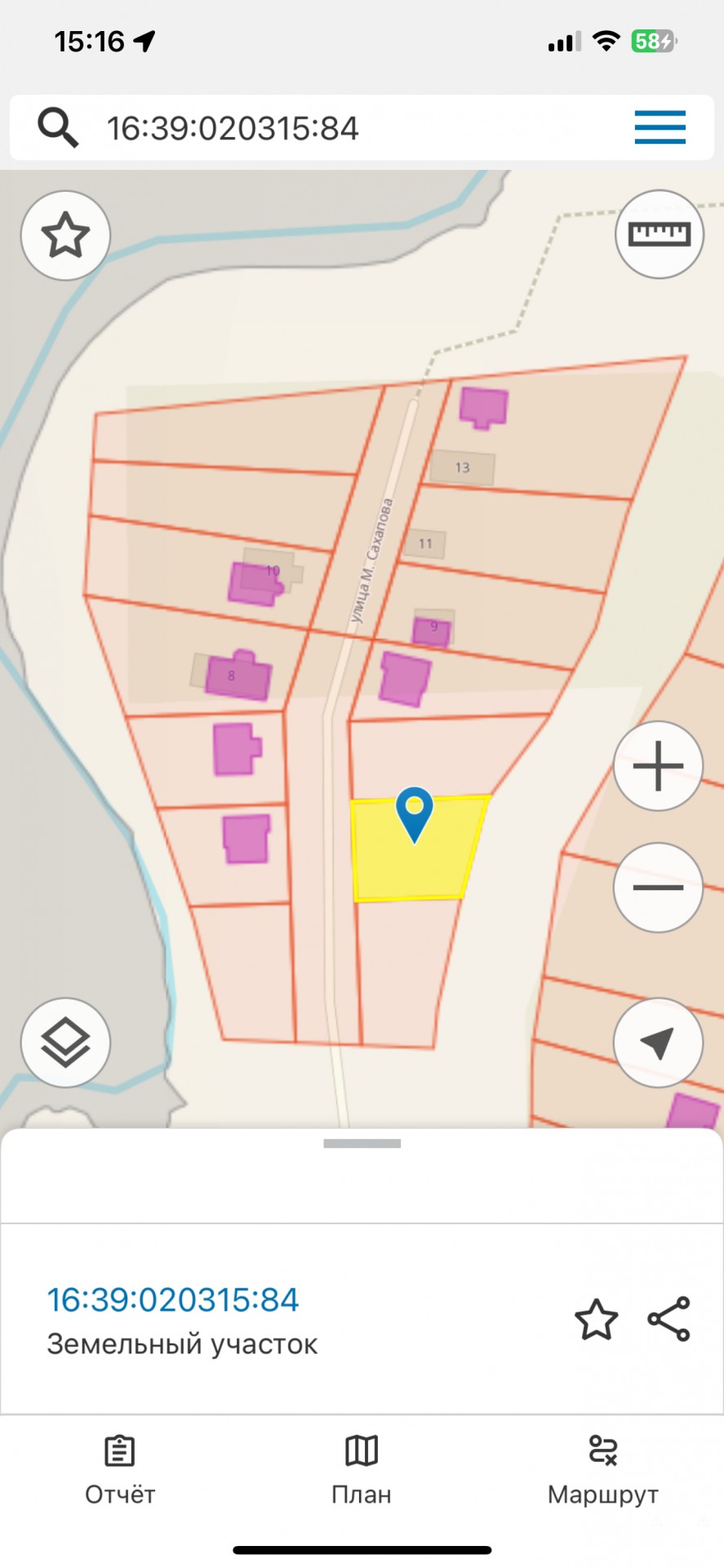Viewport: 724px width, 1568px height.
Task: Tap the search field with cadastral number
Action: [x=326, y=128]
